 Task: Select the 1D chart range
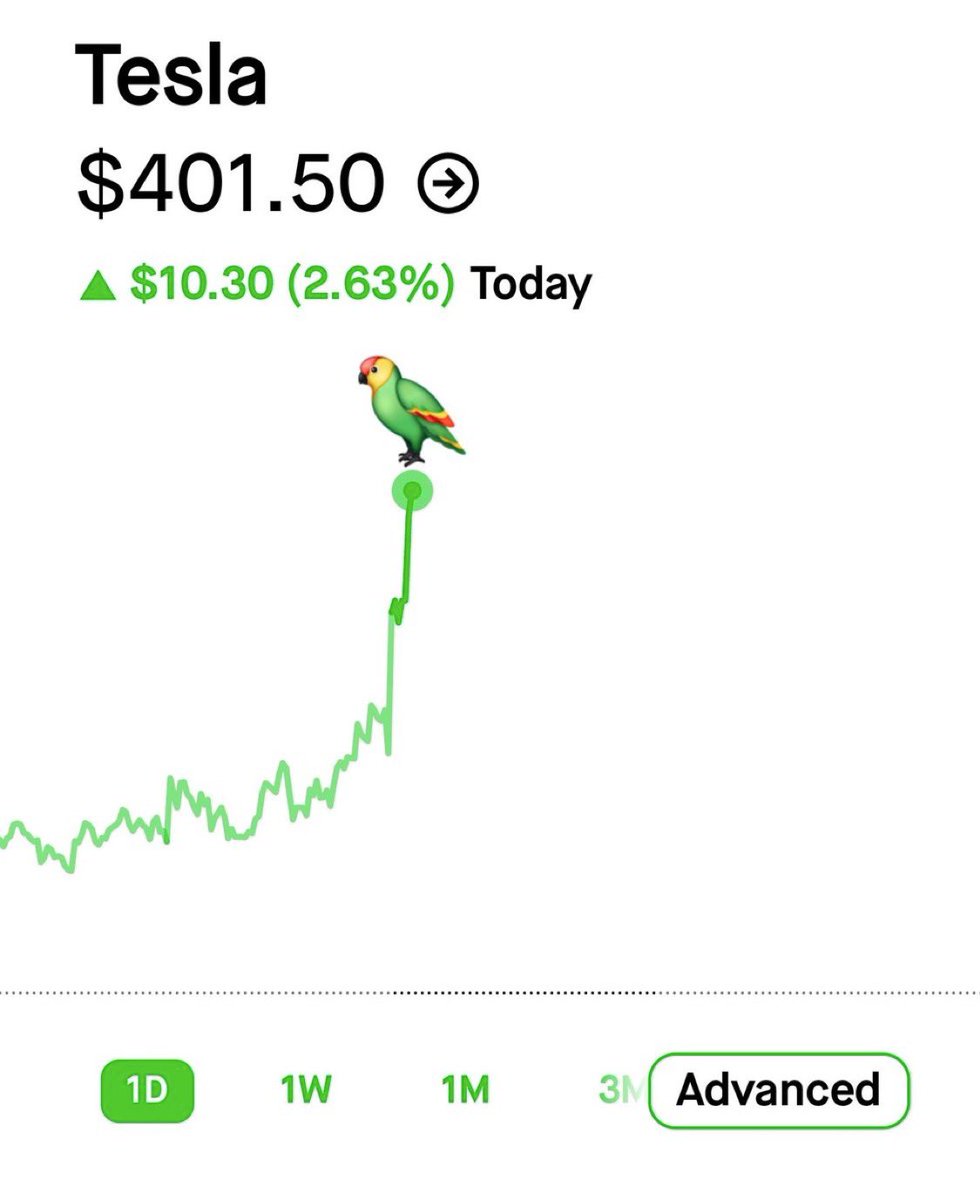pos(147,1089)
